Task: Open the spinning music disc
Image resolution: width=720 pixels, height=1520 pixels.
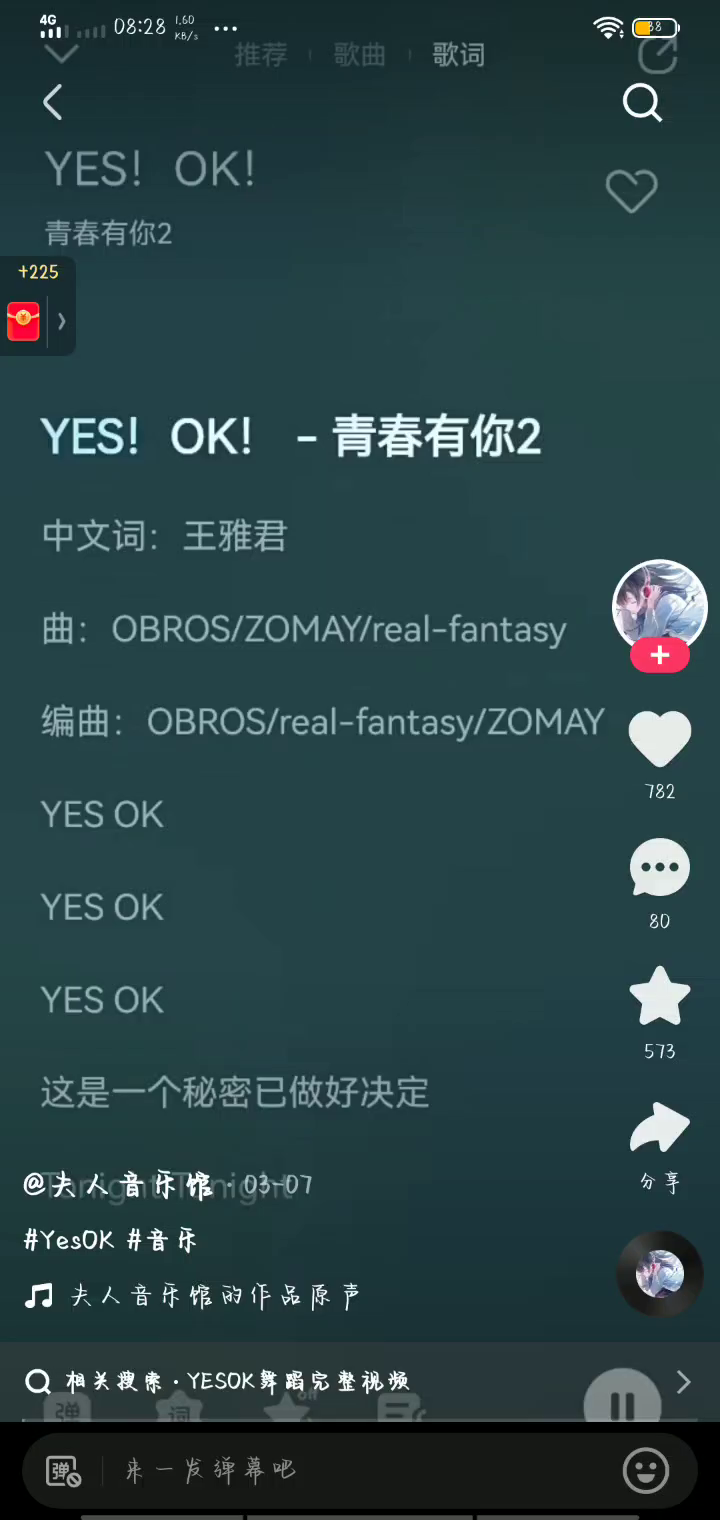Action: click(x=659, y=1273)
